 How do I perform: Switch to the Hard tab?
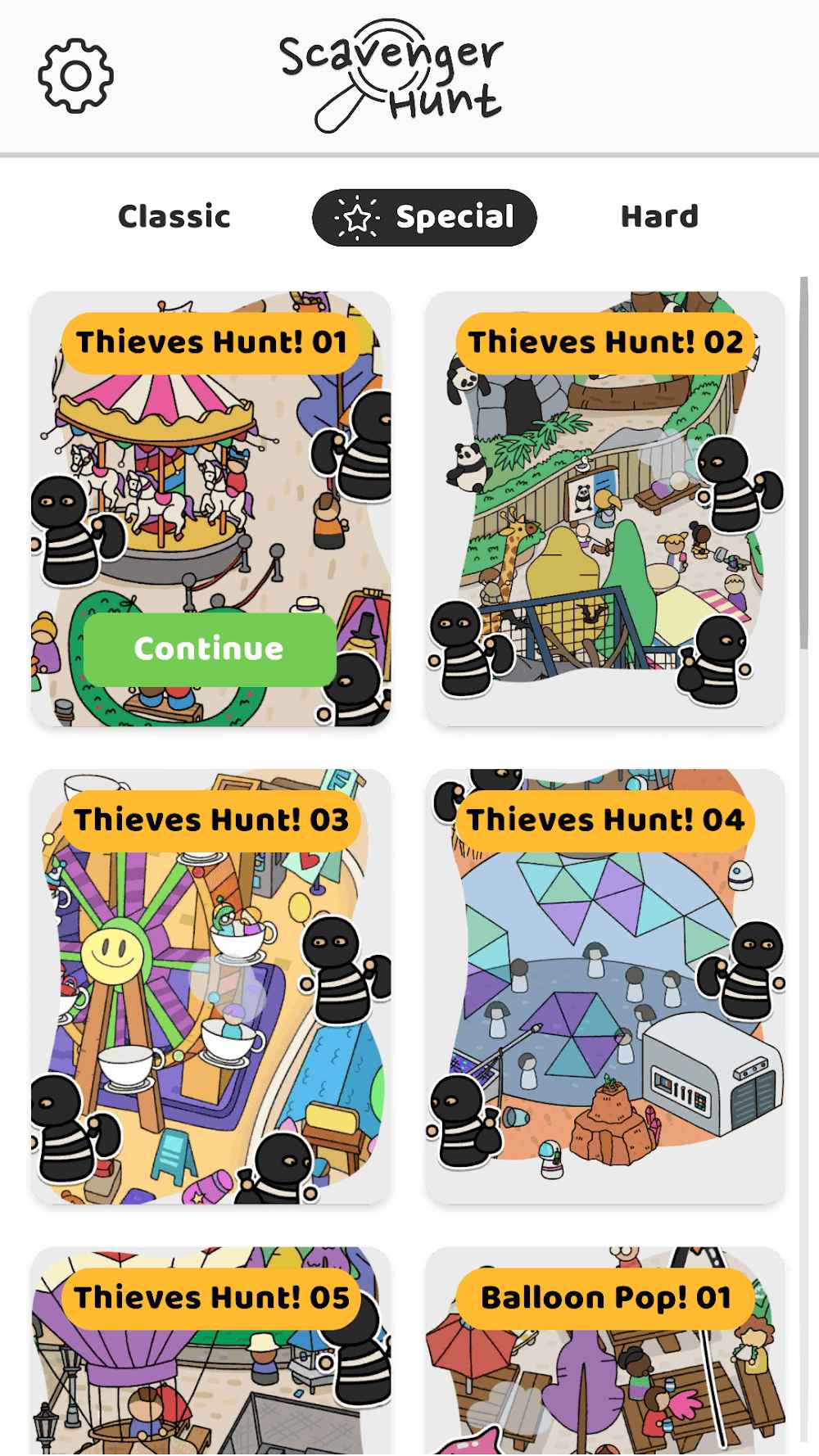click(659, 217)
